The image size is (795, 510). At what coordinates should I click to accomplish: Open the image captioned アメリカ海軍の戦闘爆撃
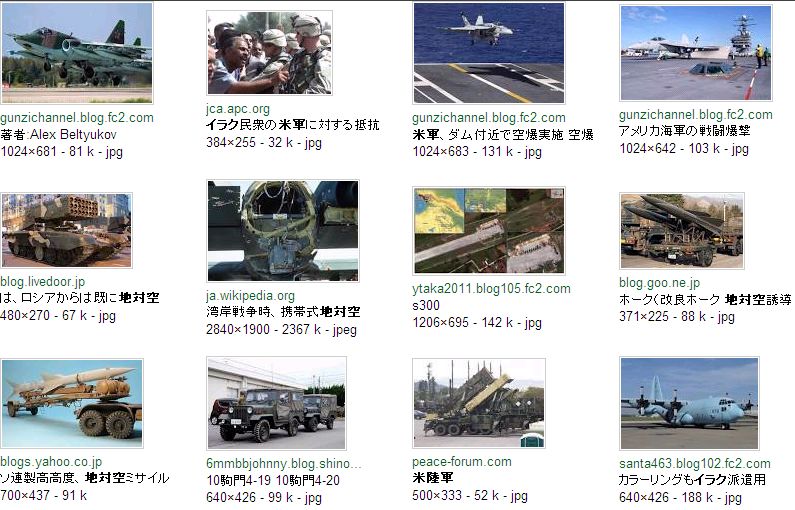coord(695,53)
